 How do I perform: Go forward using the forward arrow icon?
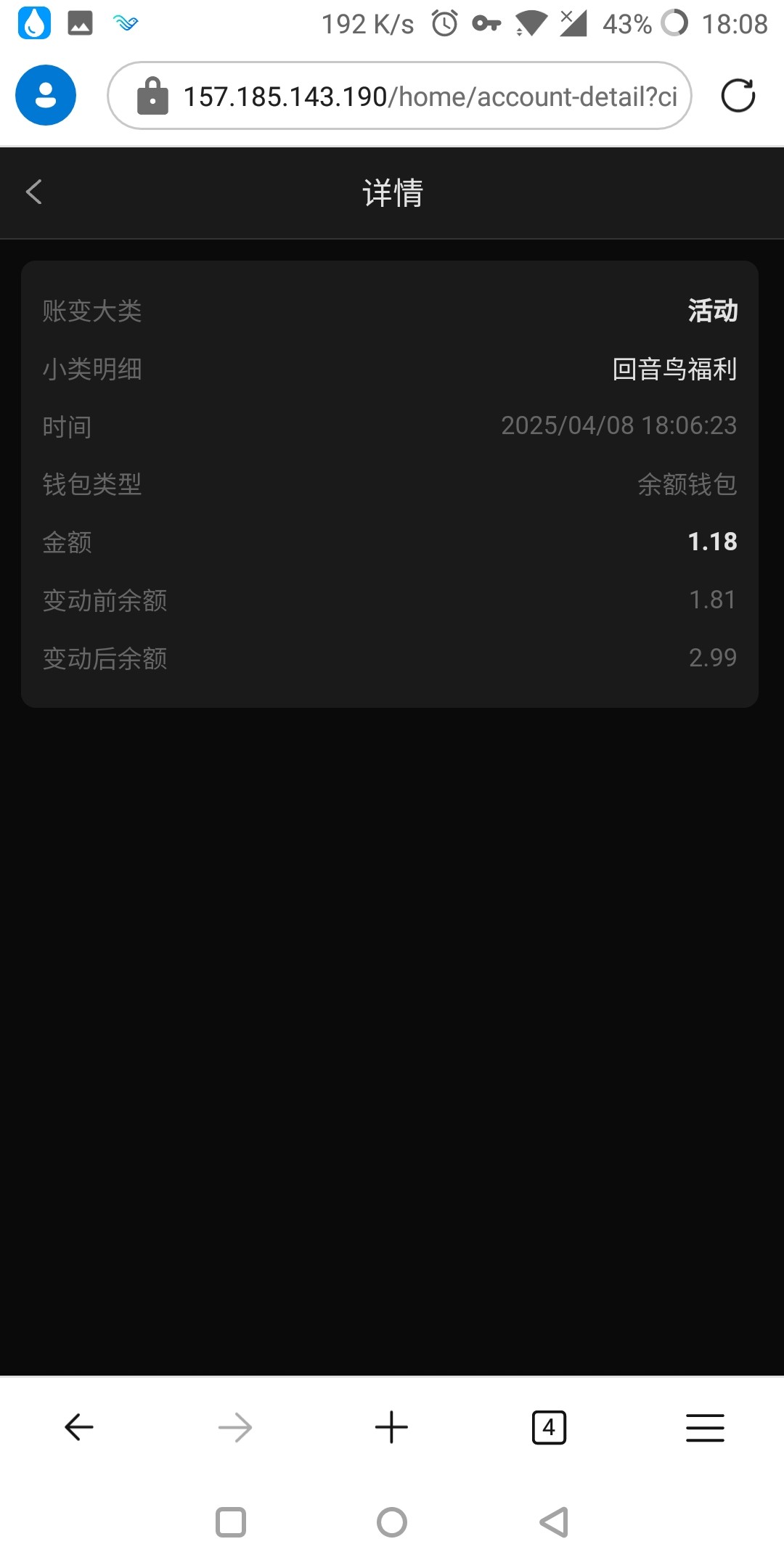234,1426
